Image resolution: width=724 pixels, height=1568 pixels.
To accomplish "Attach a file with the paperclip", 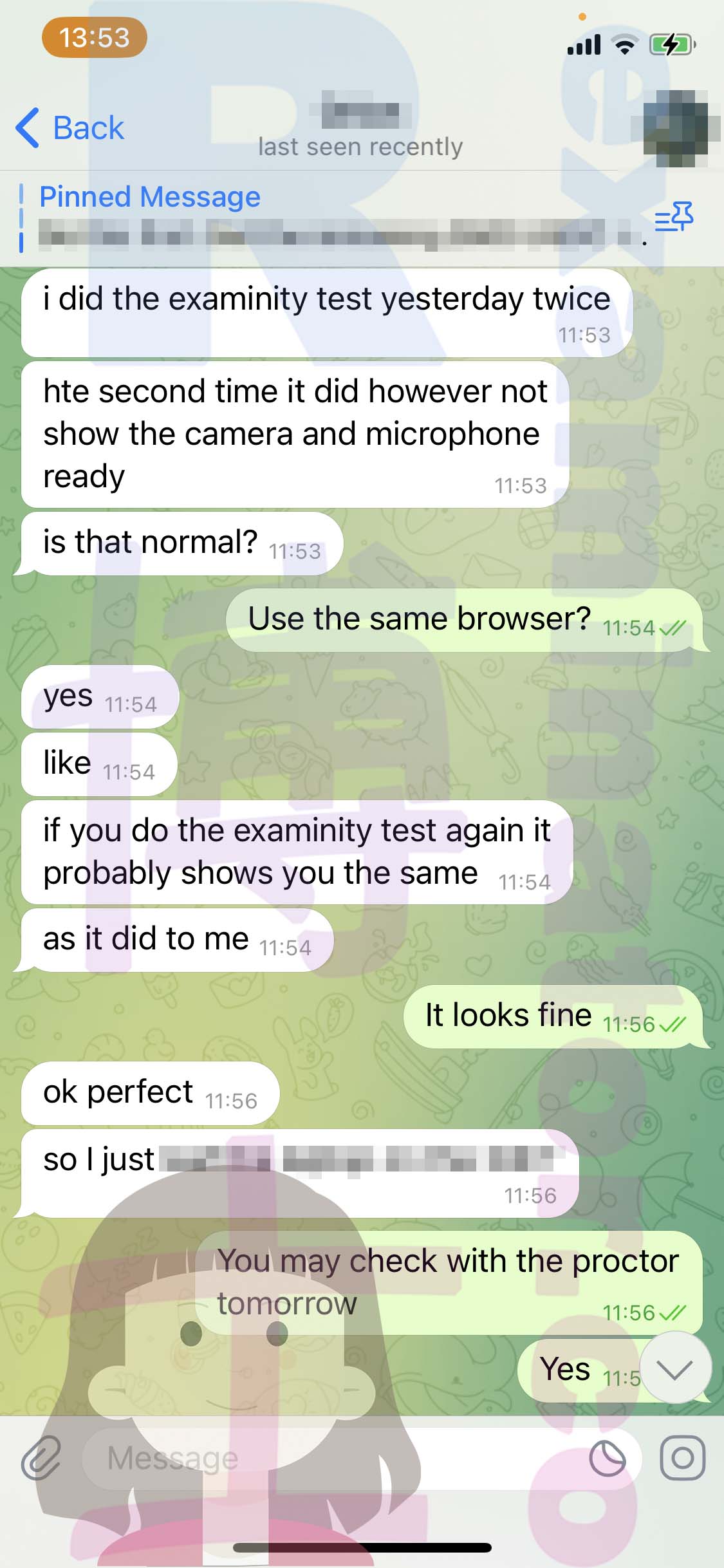I will tap(41, 1457).
